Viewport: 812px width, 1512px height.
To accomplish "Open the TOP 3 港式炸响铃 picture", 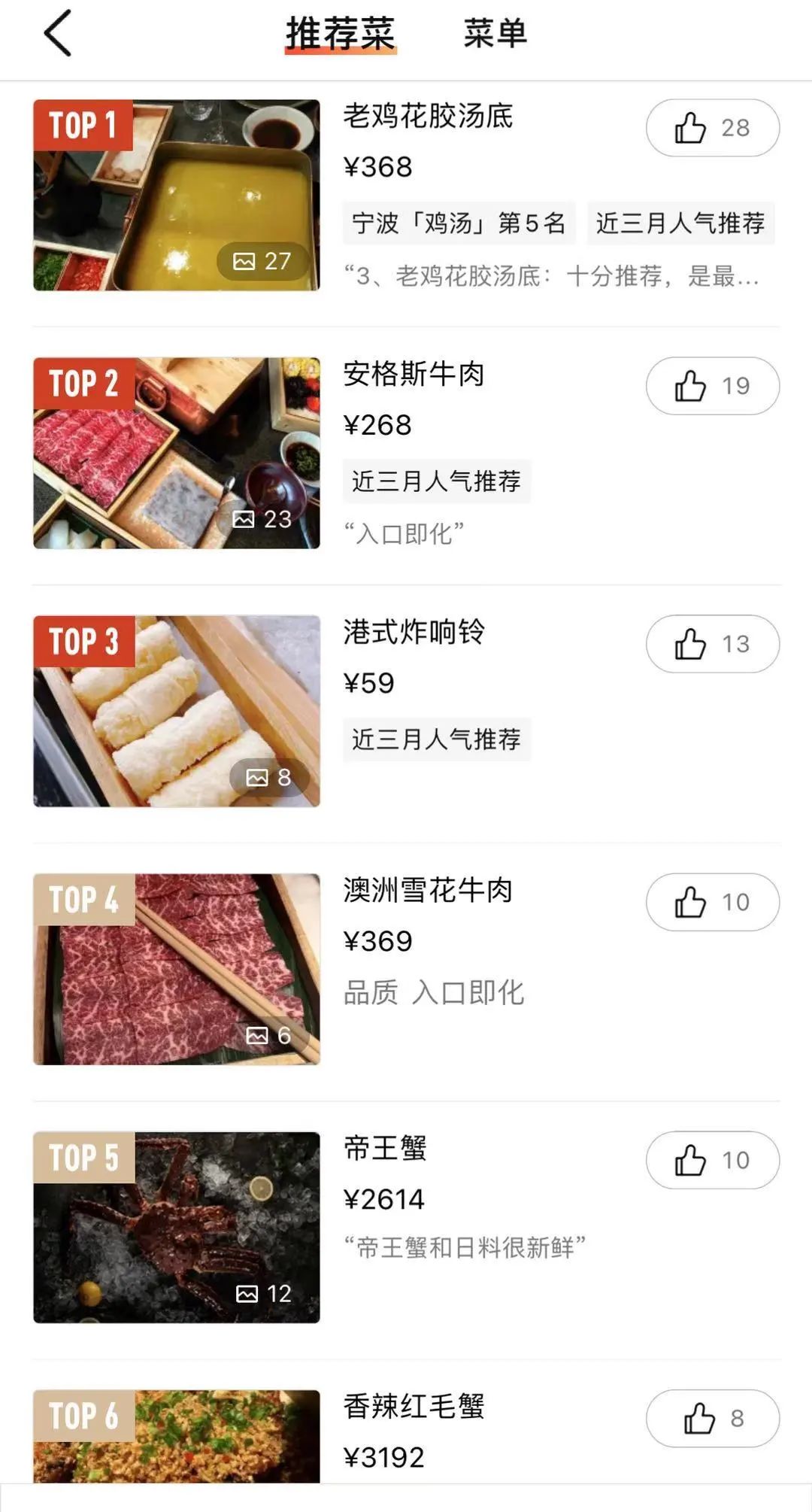I will point(177,711).
